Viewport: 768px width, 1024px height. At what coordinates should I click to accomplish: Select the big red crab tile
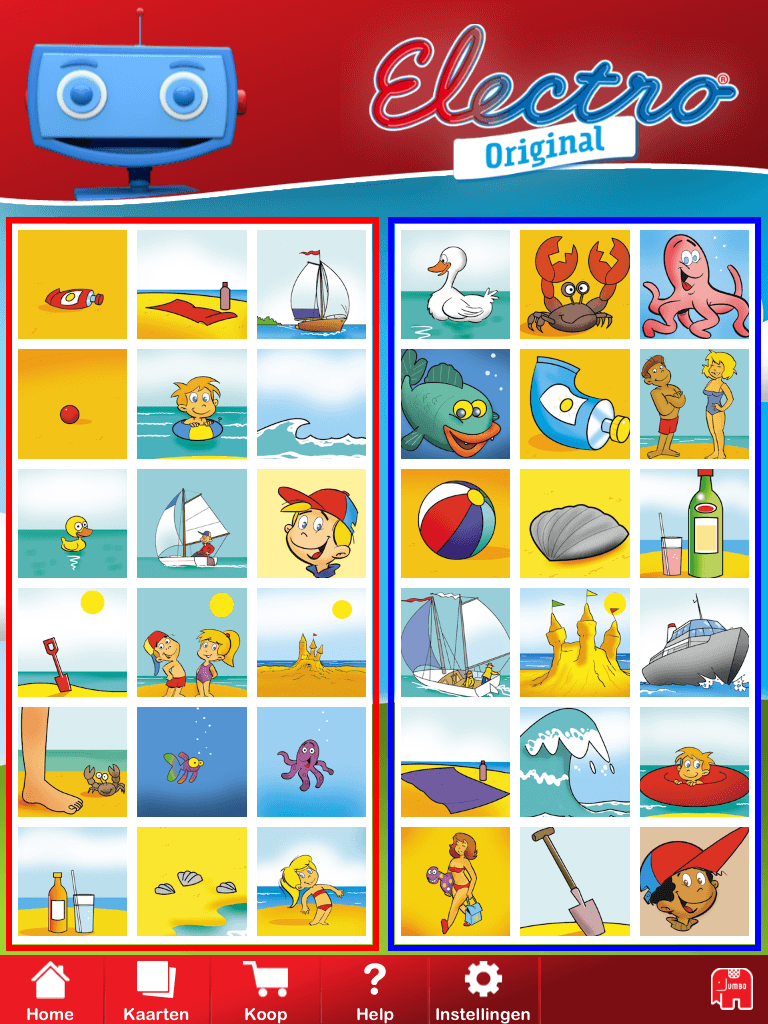tap(575, 284)
